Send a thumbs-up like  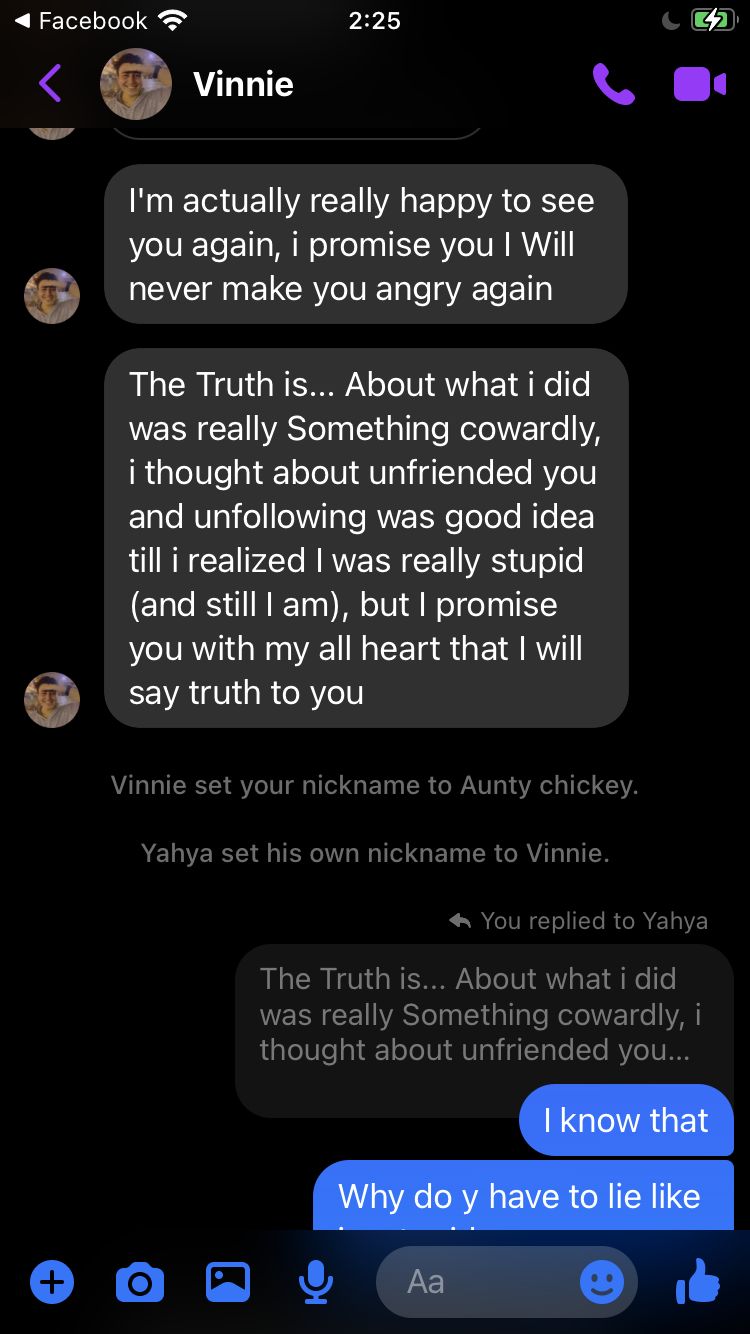click(x=698, y=1281)
